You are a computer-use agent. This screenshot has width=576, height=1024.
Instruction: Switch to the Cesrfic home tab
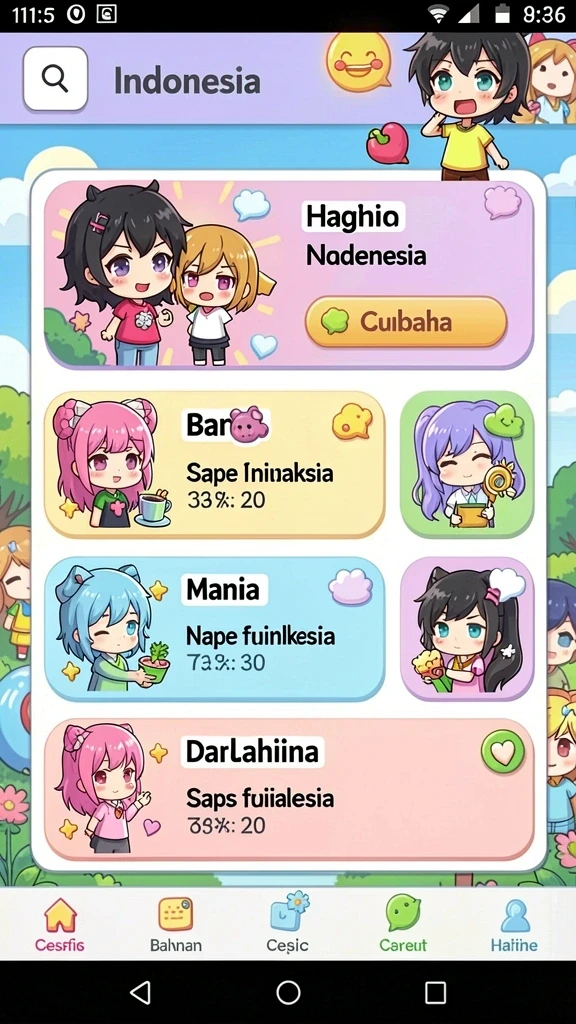(x=59, y=925)
